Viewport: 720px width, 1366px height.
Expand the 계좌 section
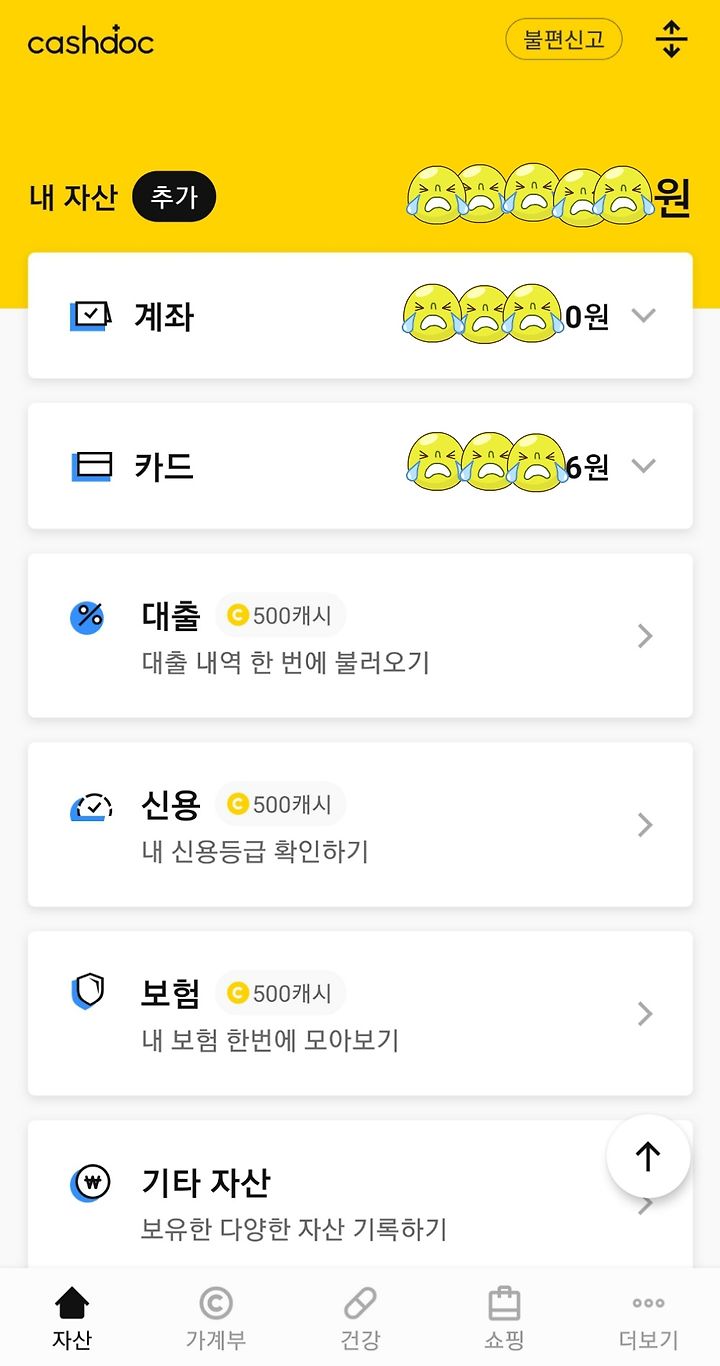[x=360, y=316]
